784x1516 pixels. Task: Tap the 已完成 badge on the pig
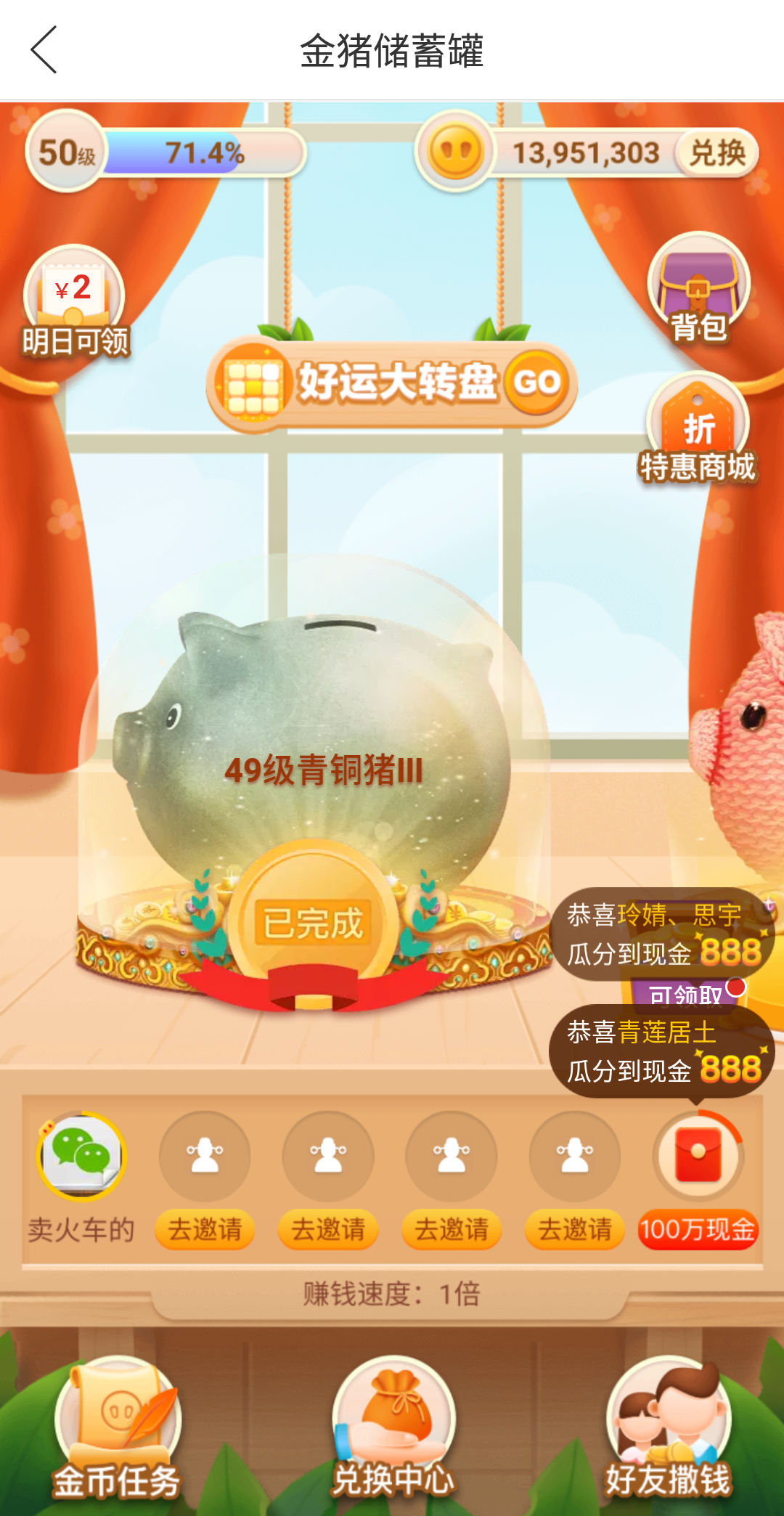click(313, 924)
